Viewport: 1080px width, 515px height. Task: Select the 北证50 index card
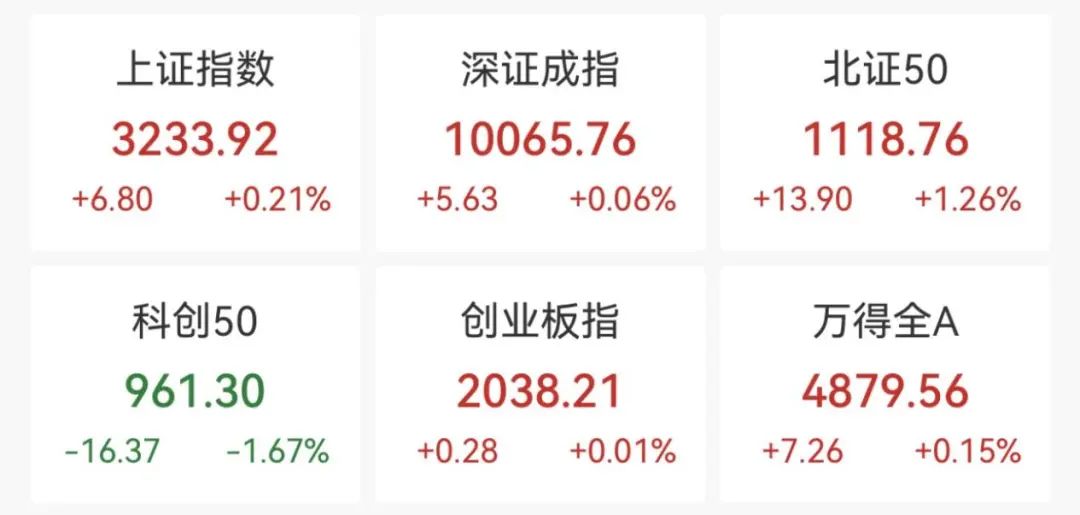[x=885, y=135]
